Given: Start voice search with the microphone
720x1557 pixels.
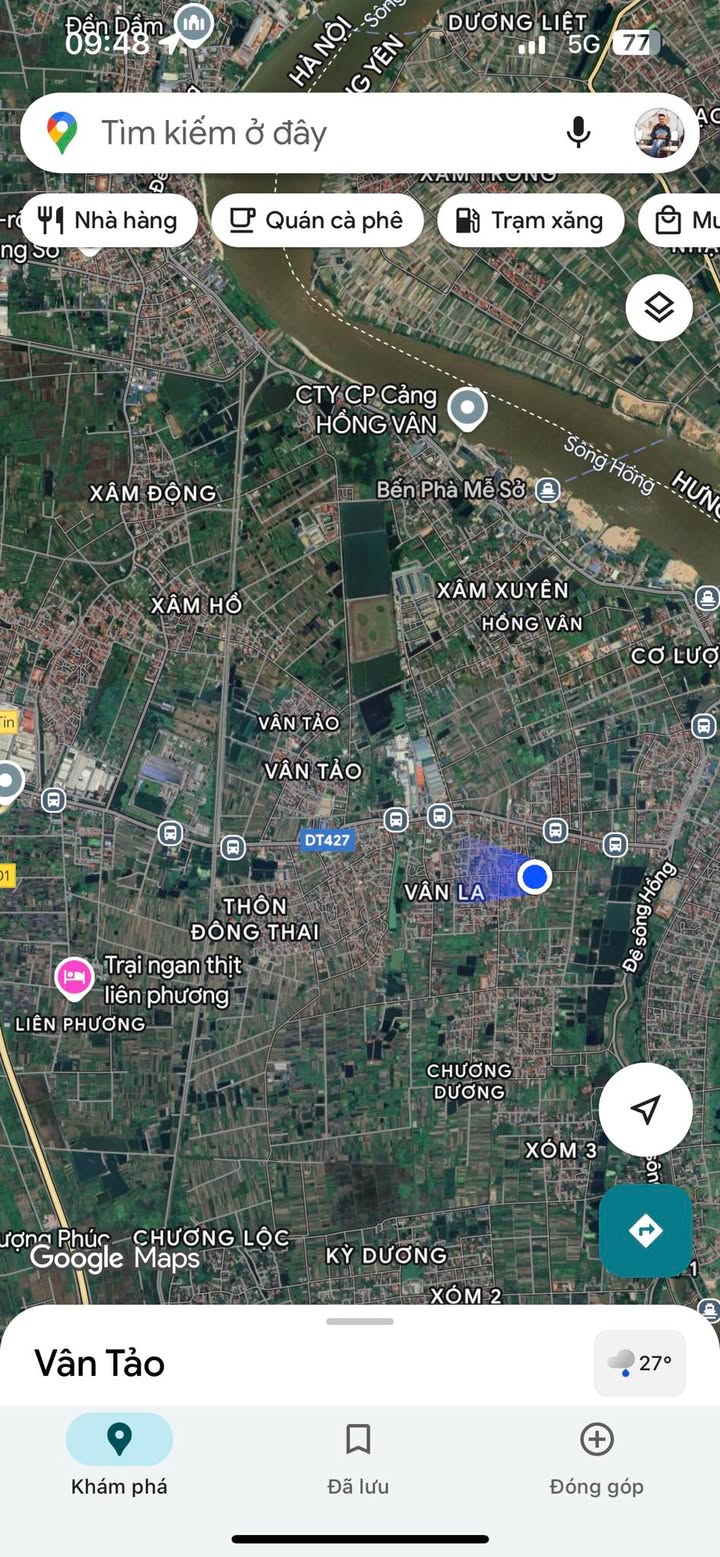Looking at the screenshot, I should pyautogui.click(x=578, y=133).
